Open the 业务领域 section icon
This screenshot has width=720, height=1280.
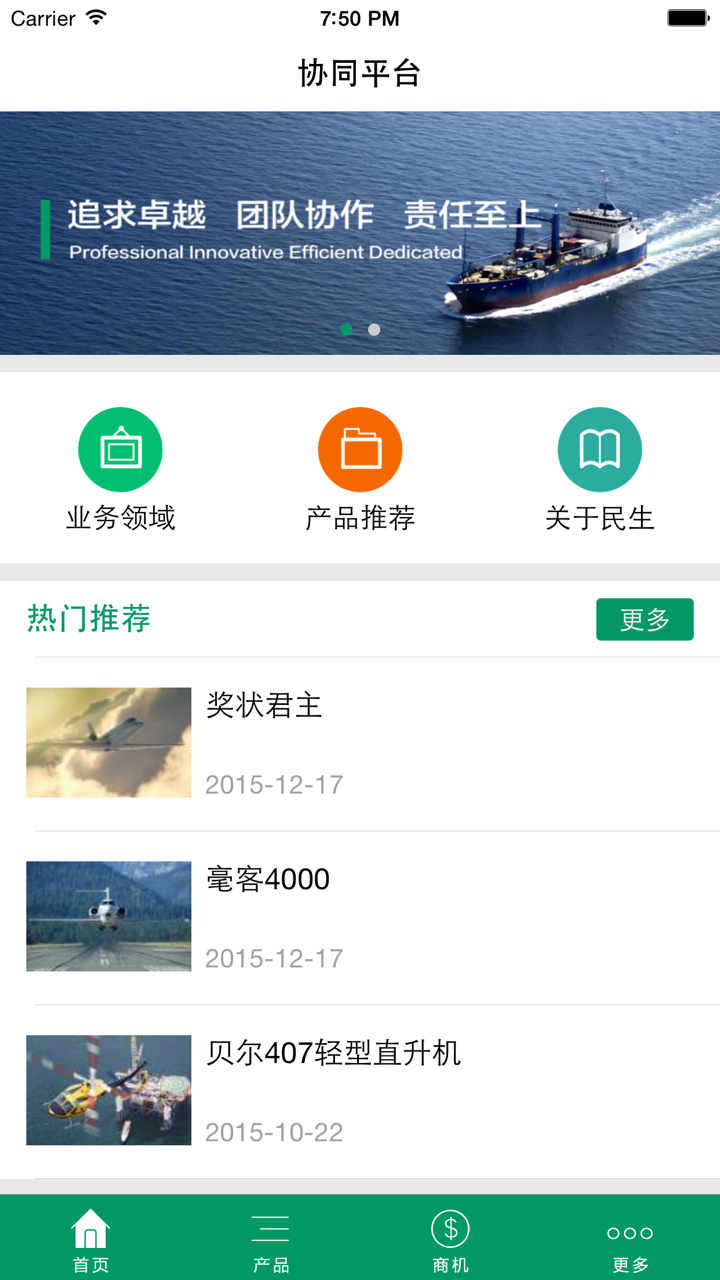(120, 448)
